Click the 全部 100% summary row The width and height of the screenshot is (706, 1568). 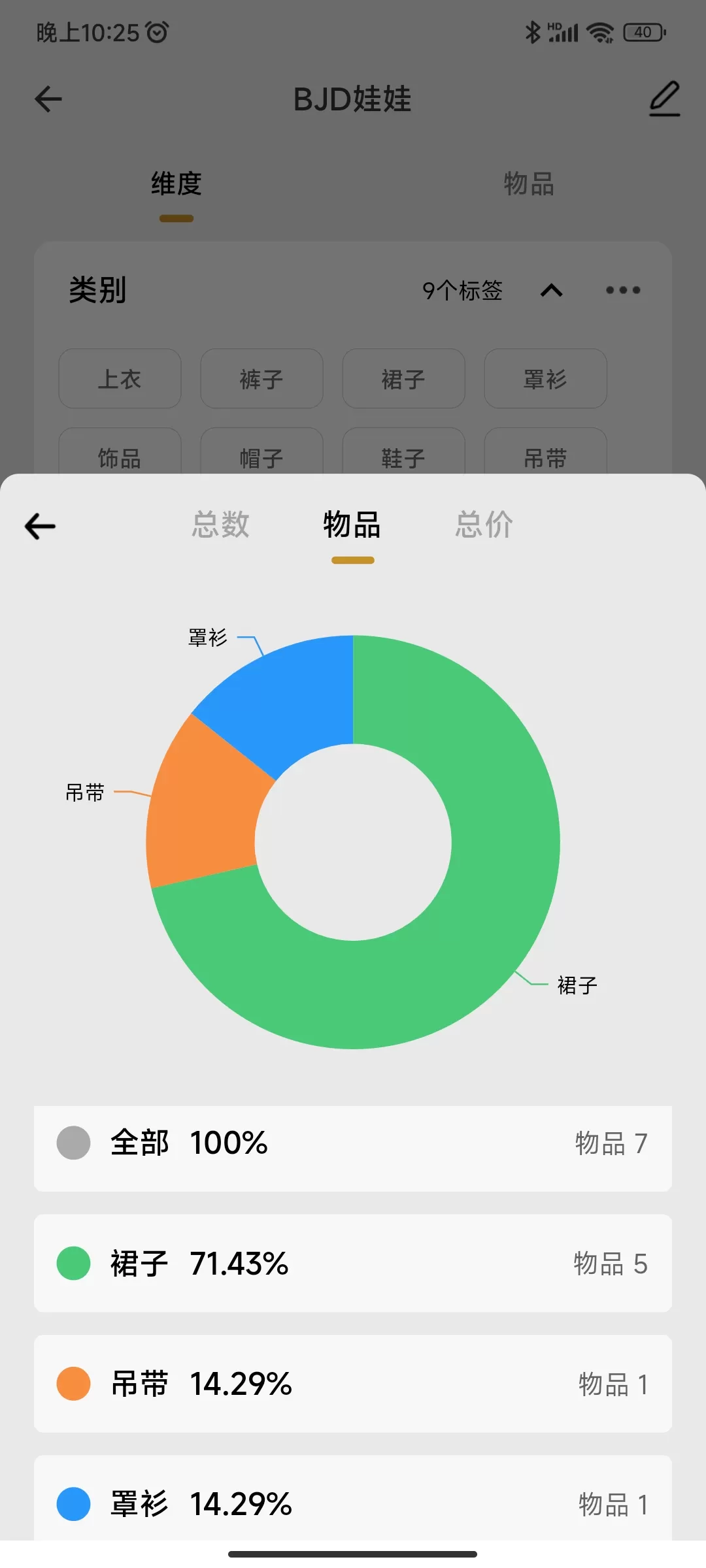[x=353, y=1145]
